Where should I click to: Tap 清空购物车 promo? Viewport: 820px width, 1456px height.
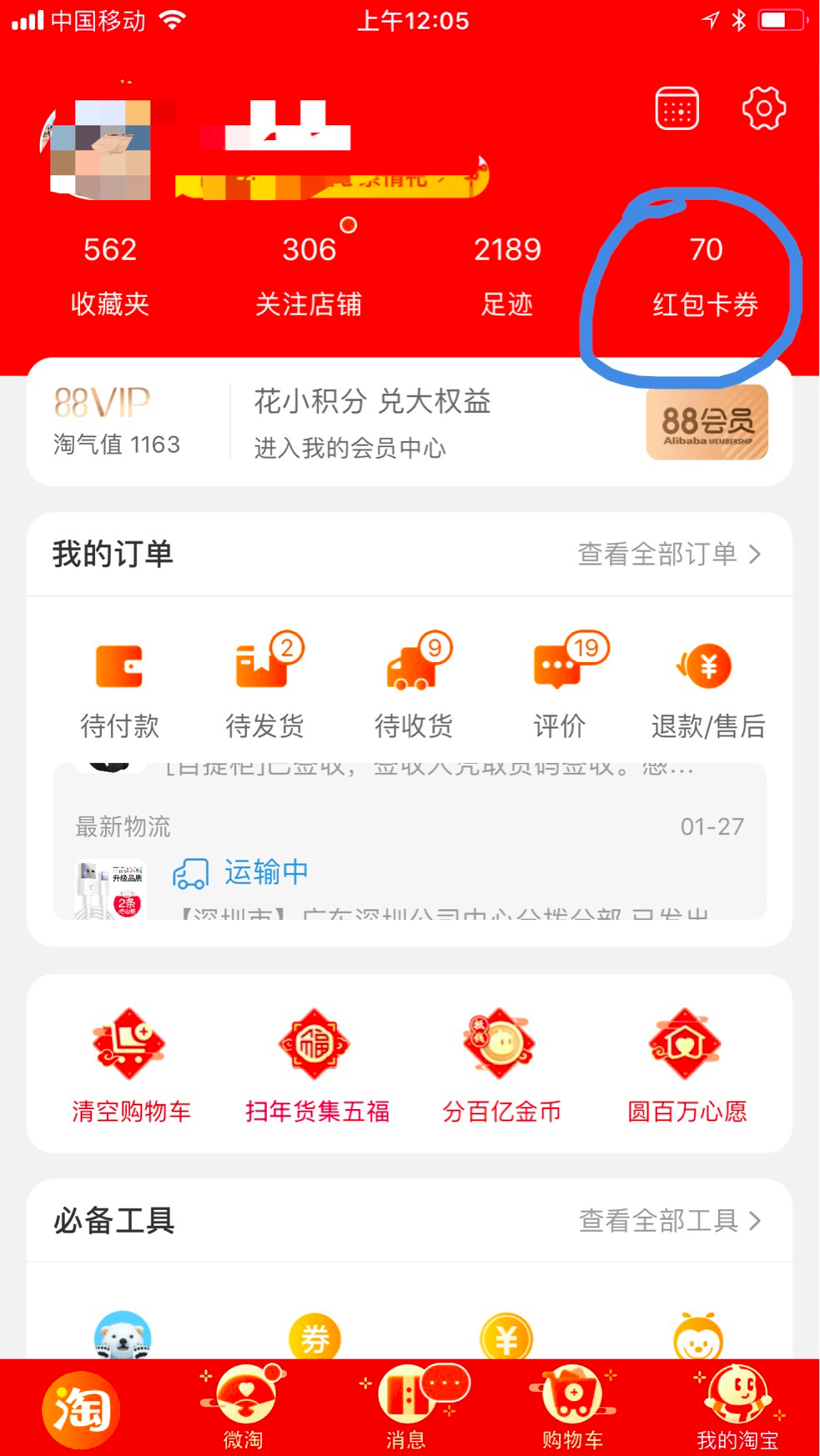pos(131,1066)
